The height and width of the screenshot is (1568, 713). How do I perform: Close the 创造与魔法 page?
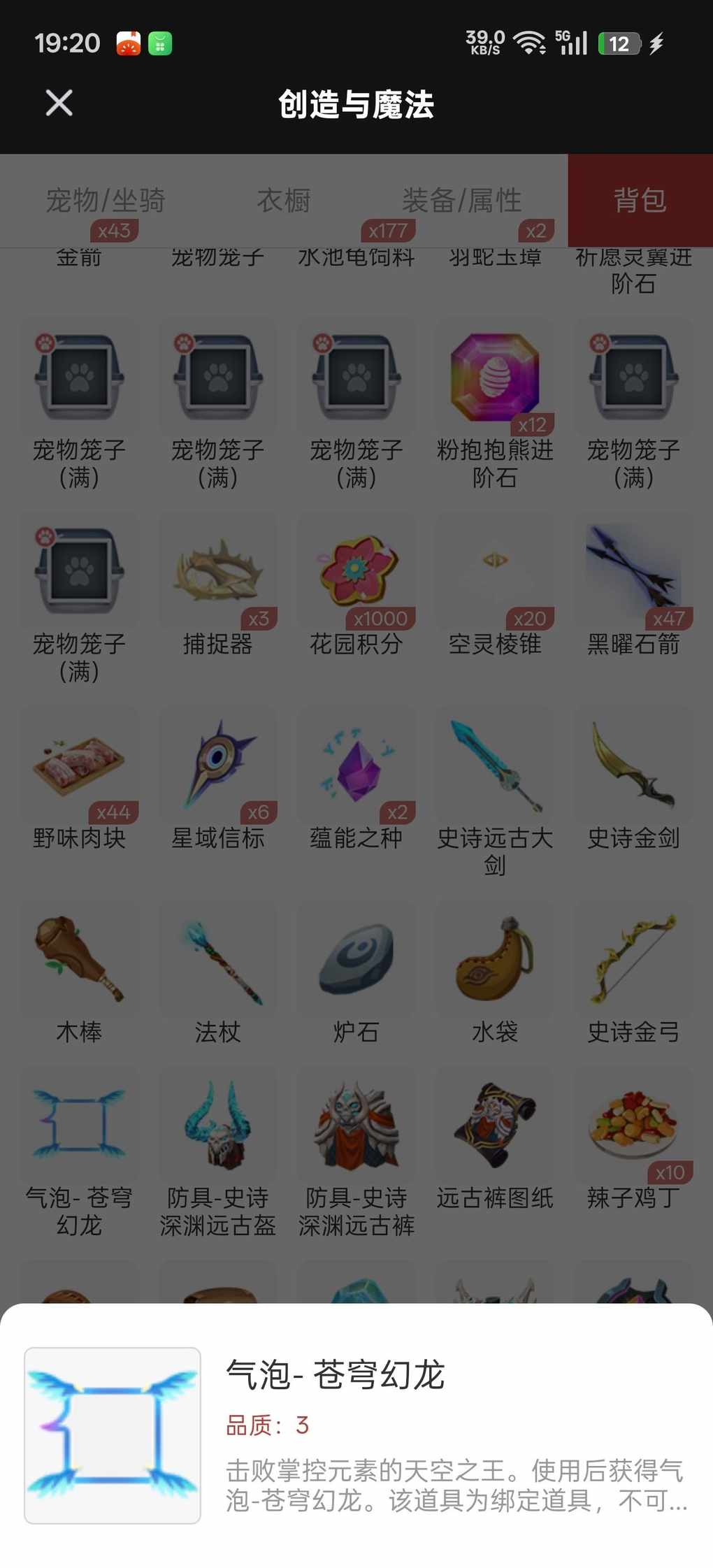click(x=59, y=103)
